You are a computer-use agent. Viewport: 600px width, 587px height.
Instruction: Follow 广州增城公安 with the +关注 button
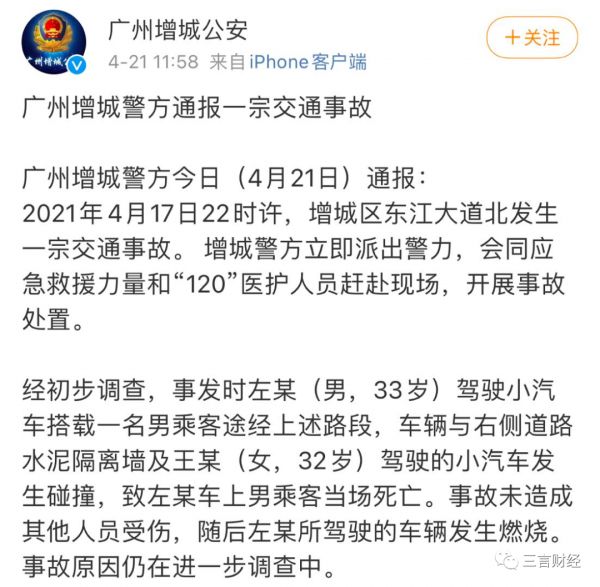(531, 38)
